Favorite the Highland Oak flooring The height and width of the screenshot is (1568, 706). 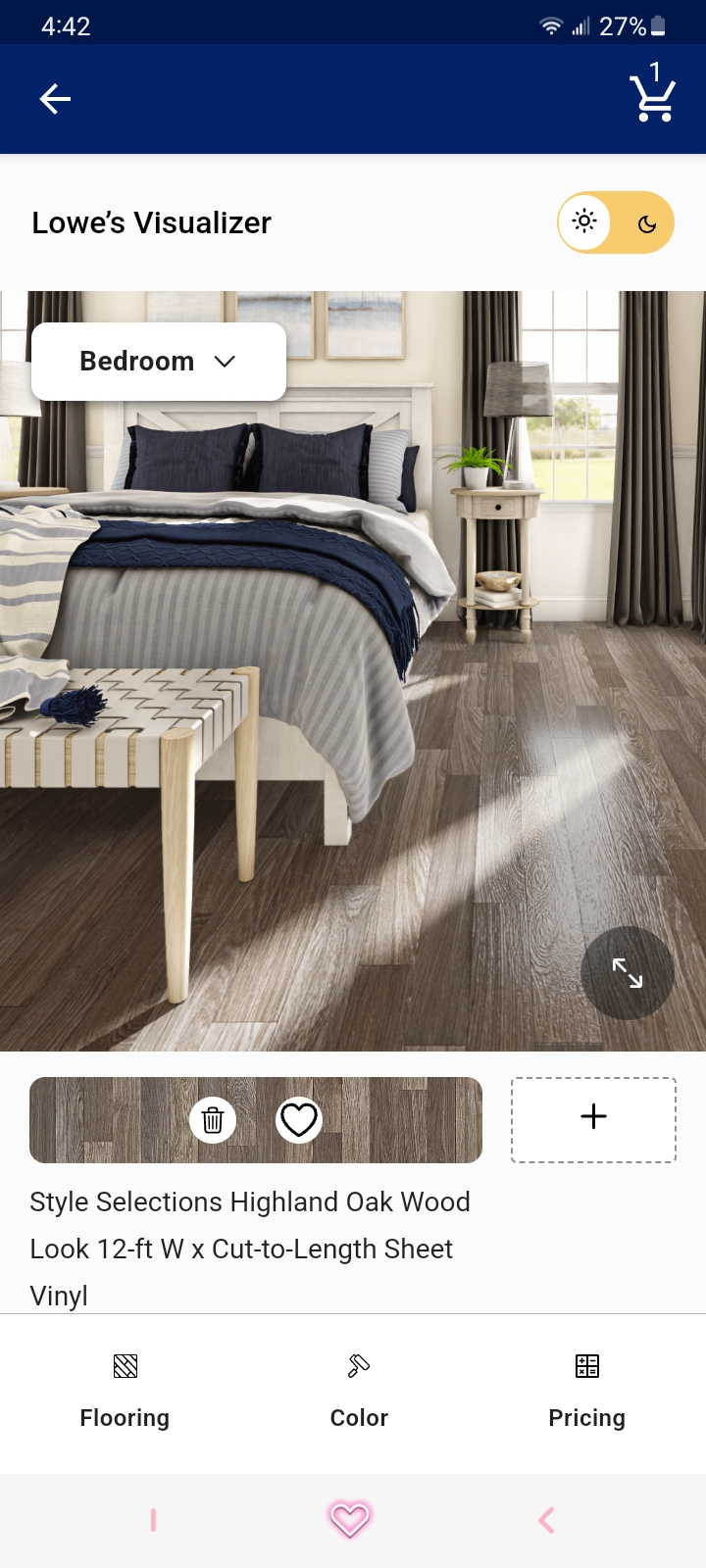(x=299, y=1119)
